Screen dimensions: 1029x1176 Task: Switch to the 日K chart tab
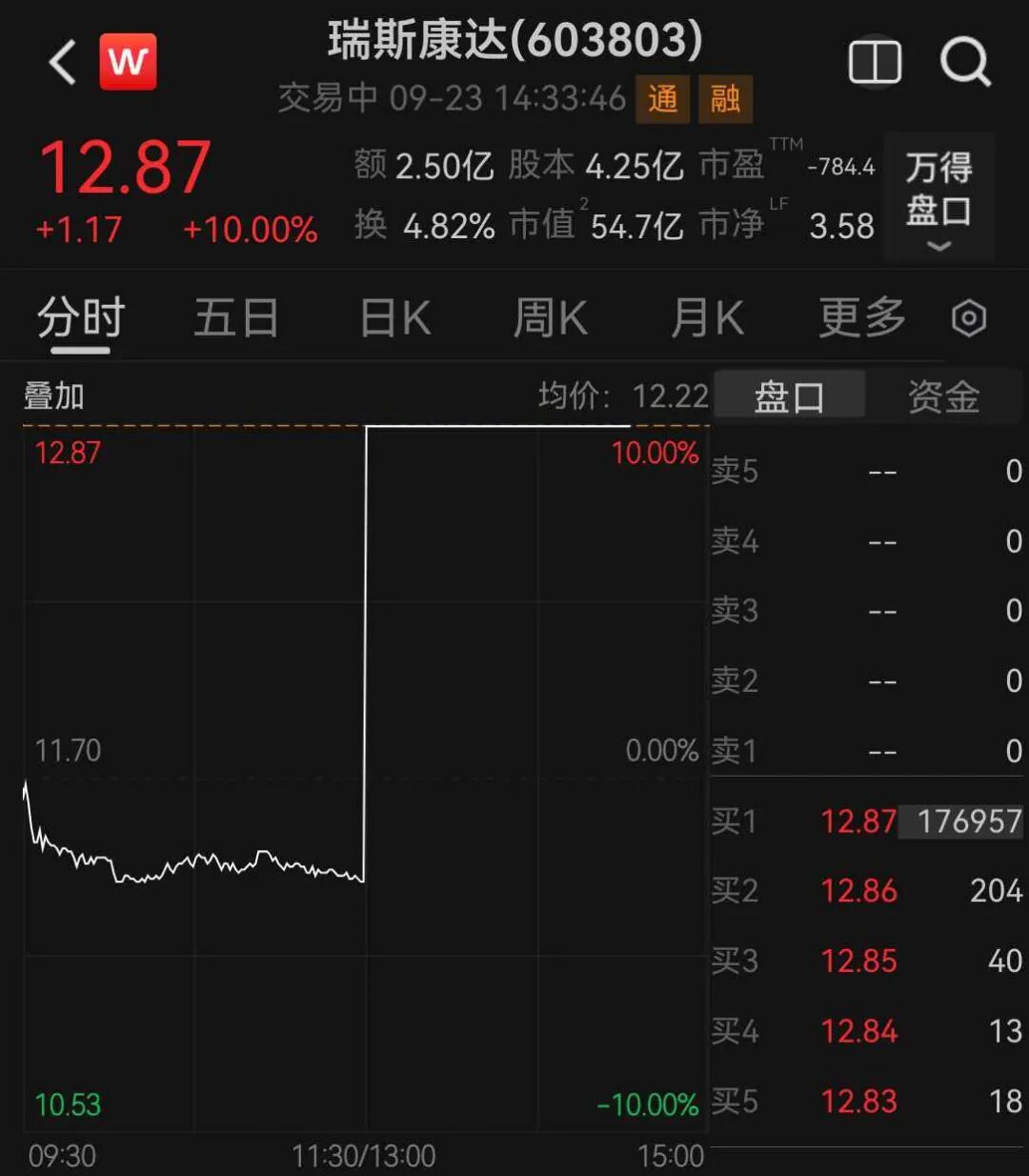point(395,317)
